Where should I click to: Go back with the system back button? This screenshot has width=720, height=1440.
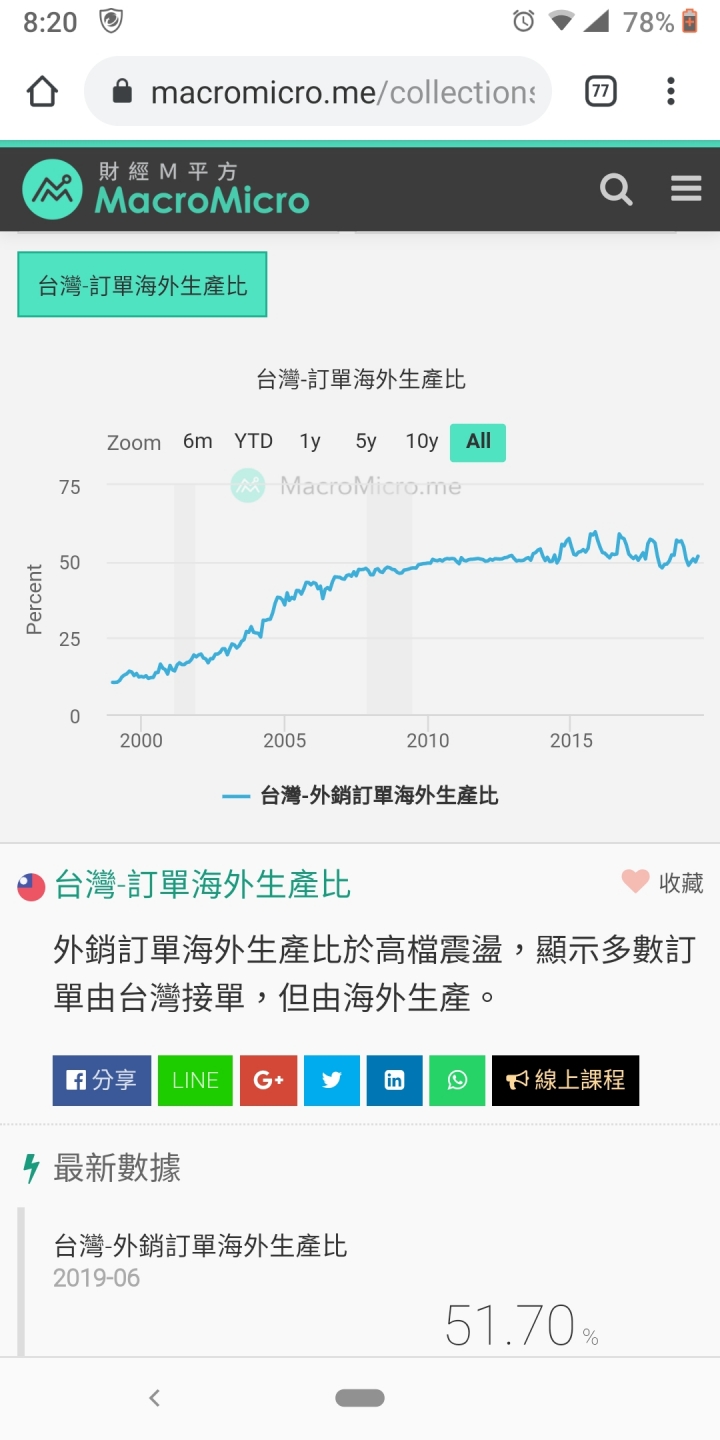pyautogui.click(x=154, y=1398)
